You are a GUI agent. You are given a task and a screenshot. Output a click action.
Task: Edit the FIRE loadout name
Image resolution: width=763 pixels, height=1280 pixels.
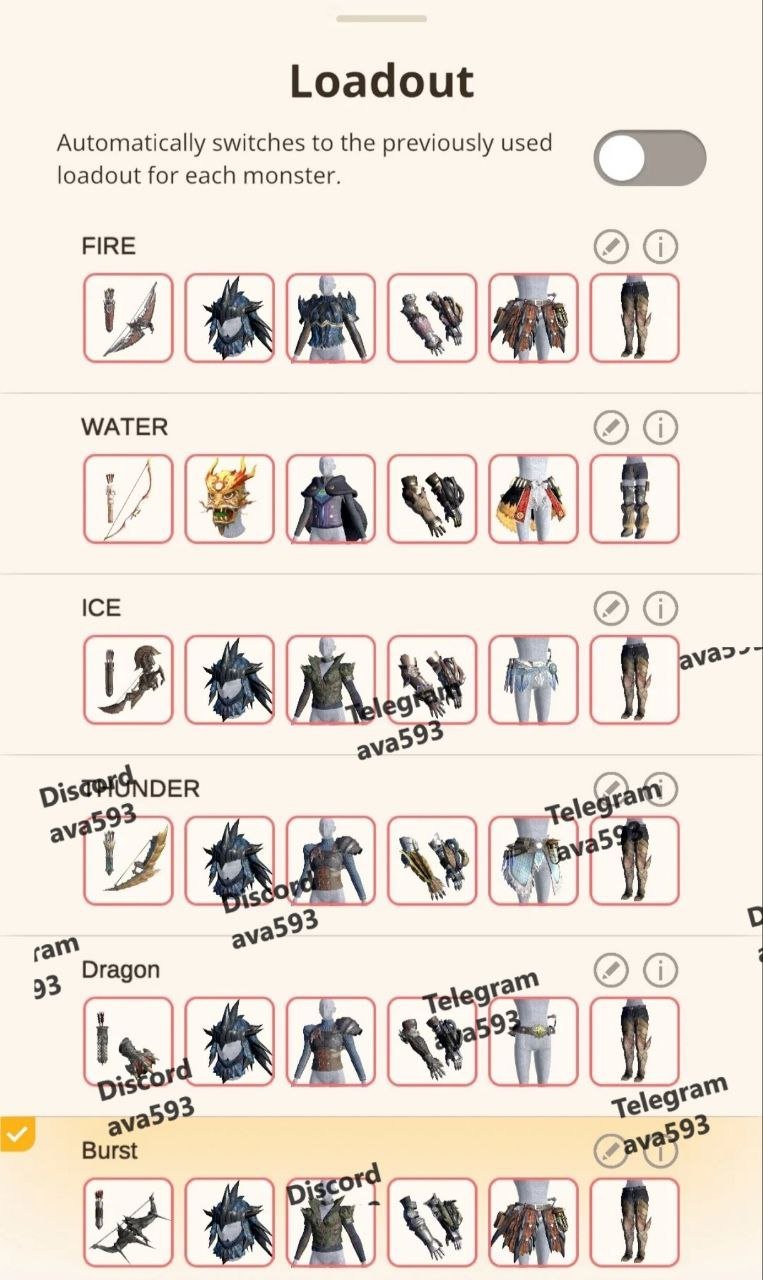coord(611,246)
